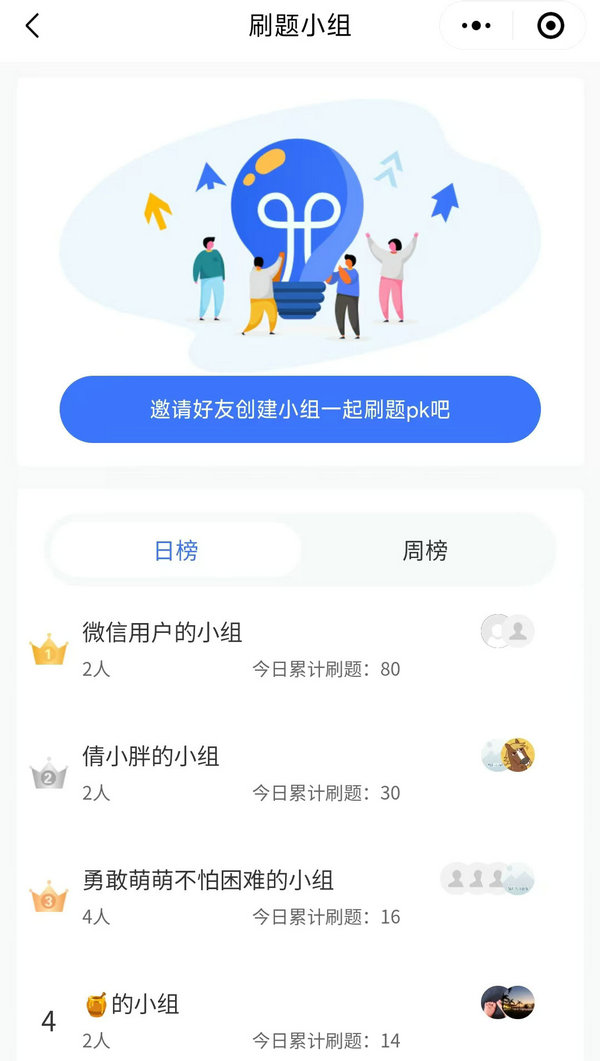
Task: Open 微信用户的小组 group
Action: point(162,632)
